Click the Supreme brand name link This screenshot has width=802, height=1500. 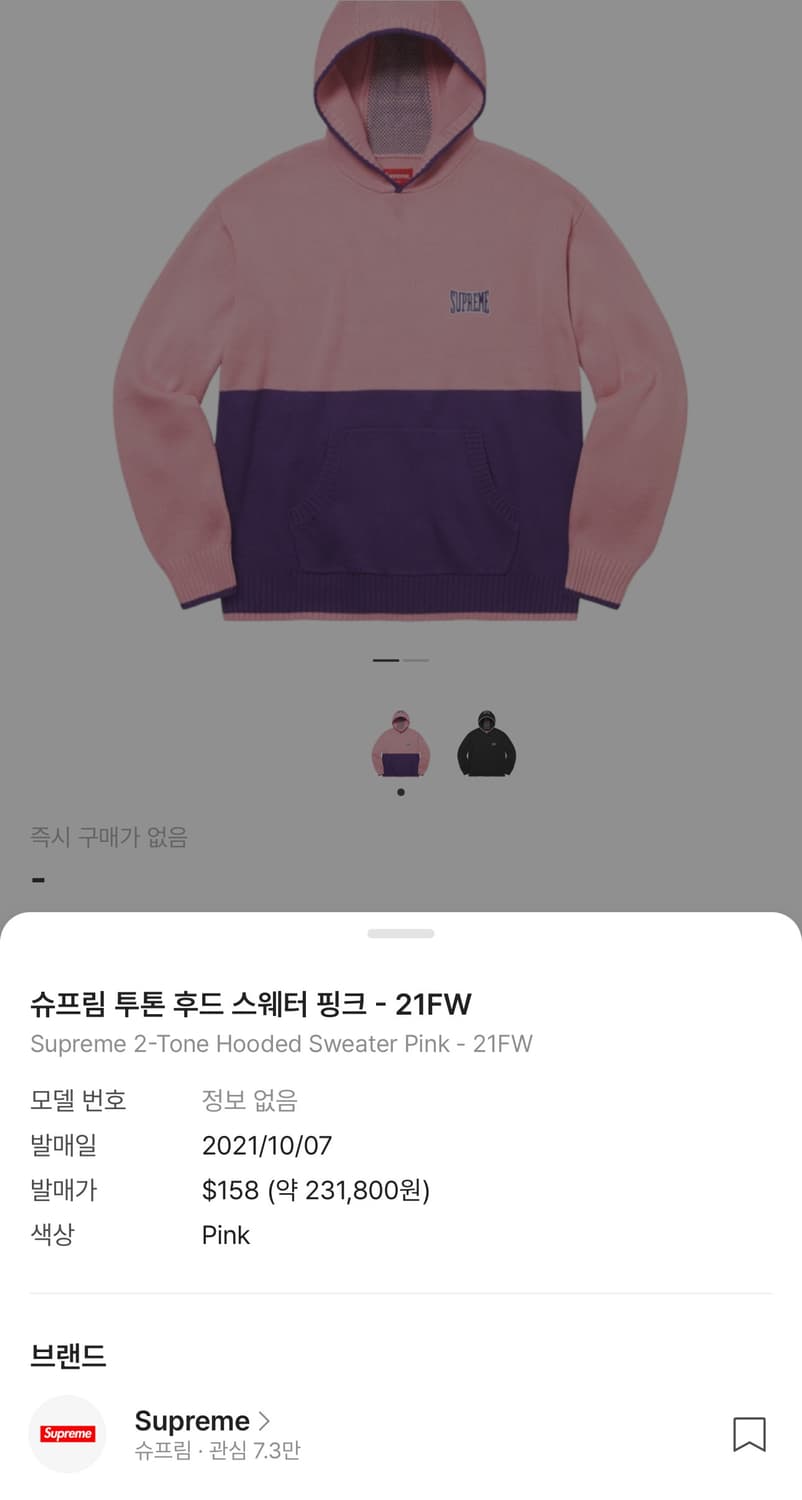[191, 1420]
